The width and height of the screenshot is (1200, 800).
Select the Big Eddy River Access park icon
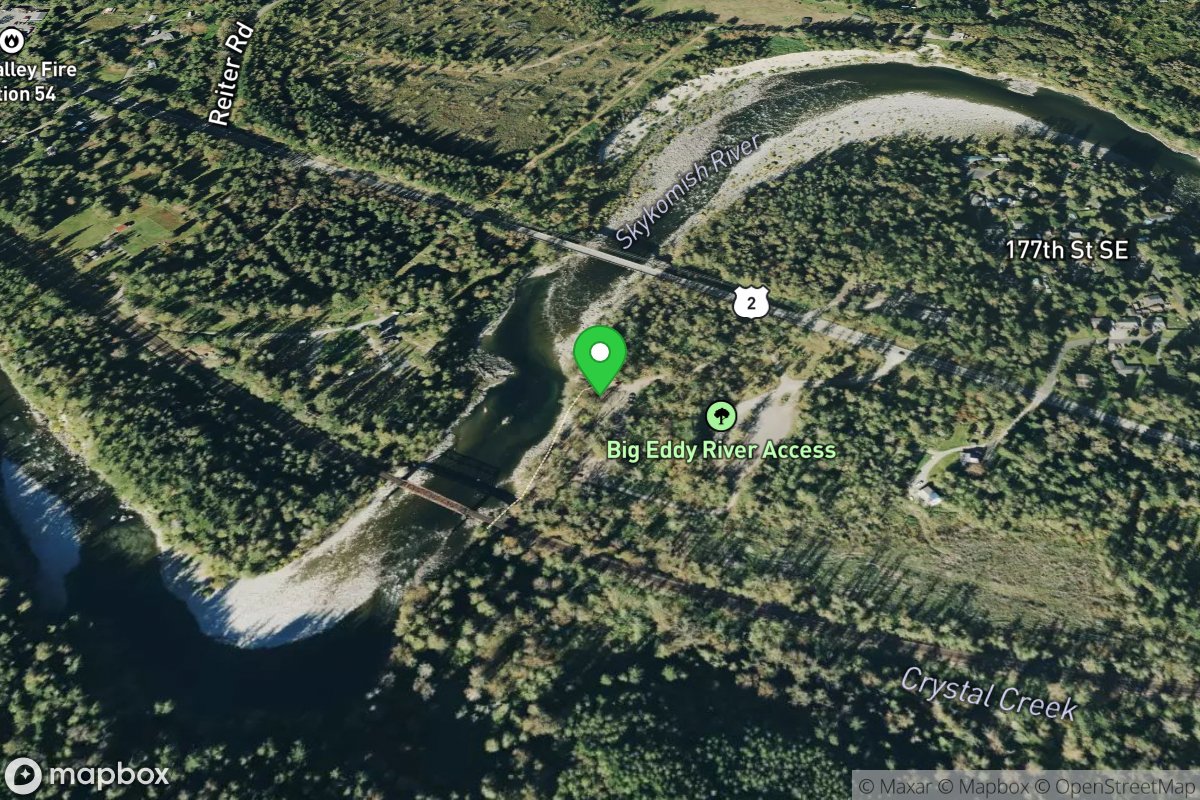[x=720, y=414]
